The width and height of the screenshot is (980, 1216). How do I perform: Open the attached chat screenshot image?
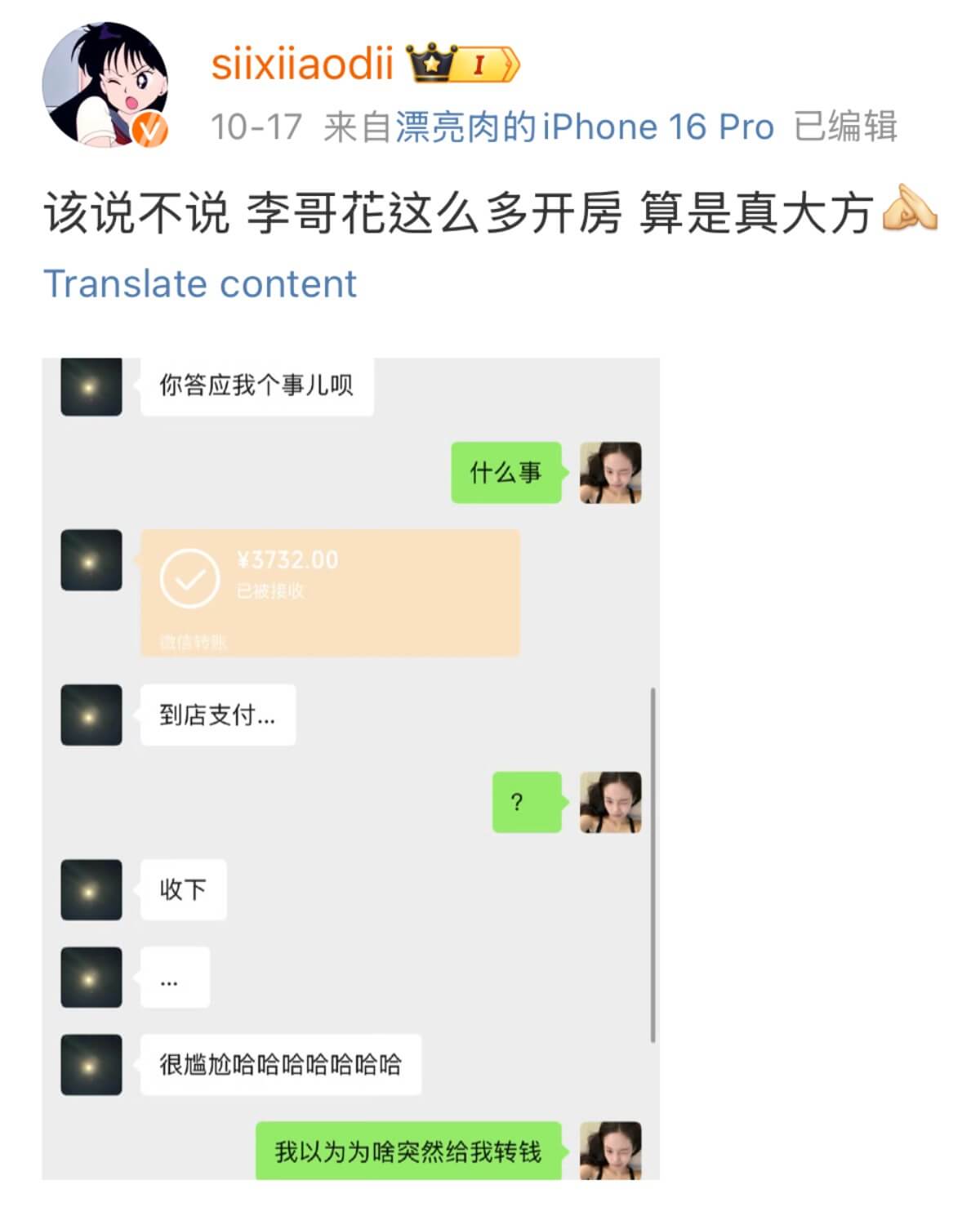(x=350, y=768)
